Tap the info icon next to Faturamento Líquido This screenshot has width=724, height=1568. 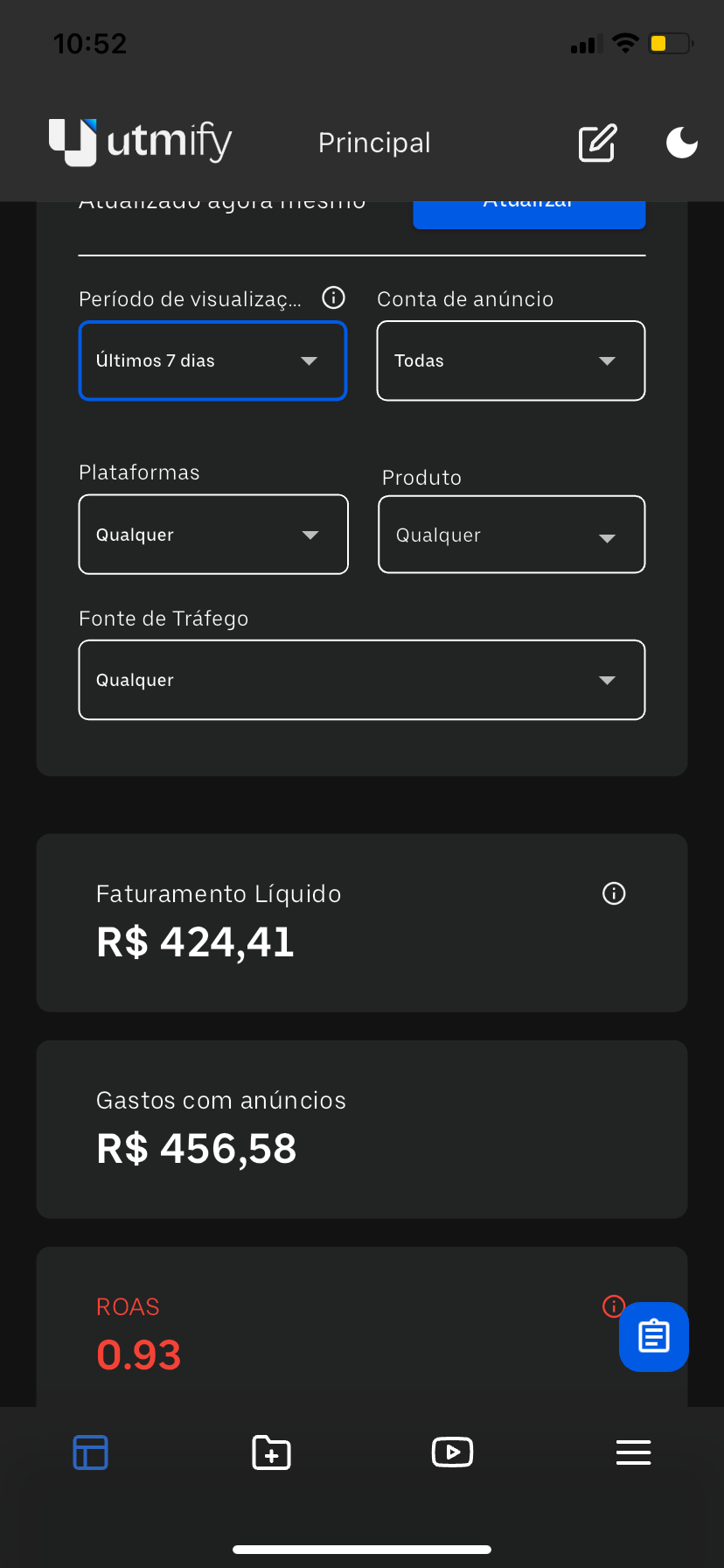(613, 893)
